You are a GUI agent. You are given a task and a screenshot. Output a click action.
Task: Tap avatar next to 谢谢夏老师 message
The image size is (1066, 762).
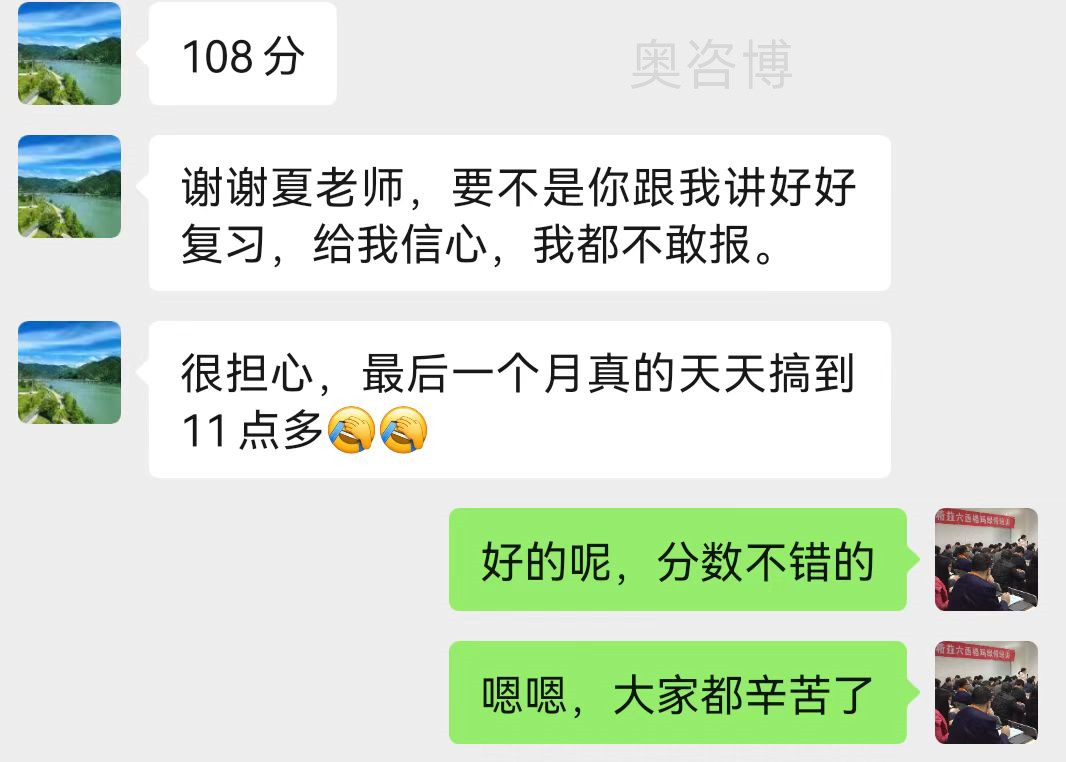click(69, 186)
